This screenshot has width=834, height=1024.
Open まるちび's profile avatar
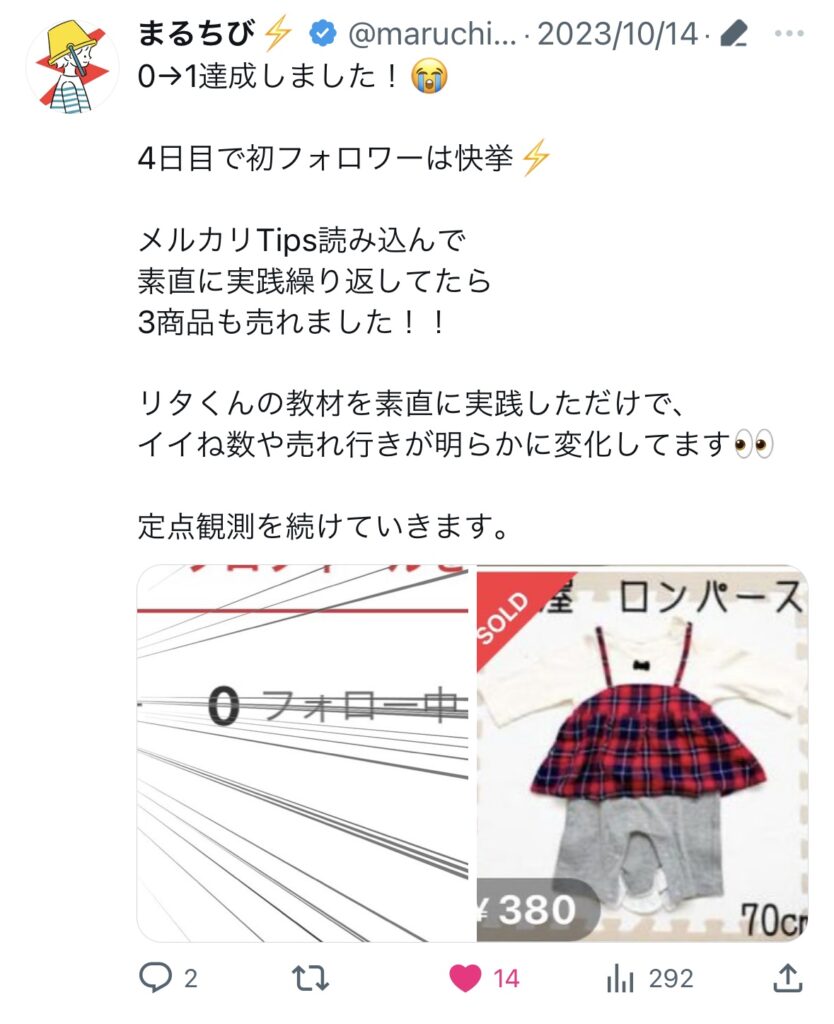pyautogui.click(x=72, y=65)
